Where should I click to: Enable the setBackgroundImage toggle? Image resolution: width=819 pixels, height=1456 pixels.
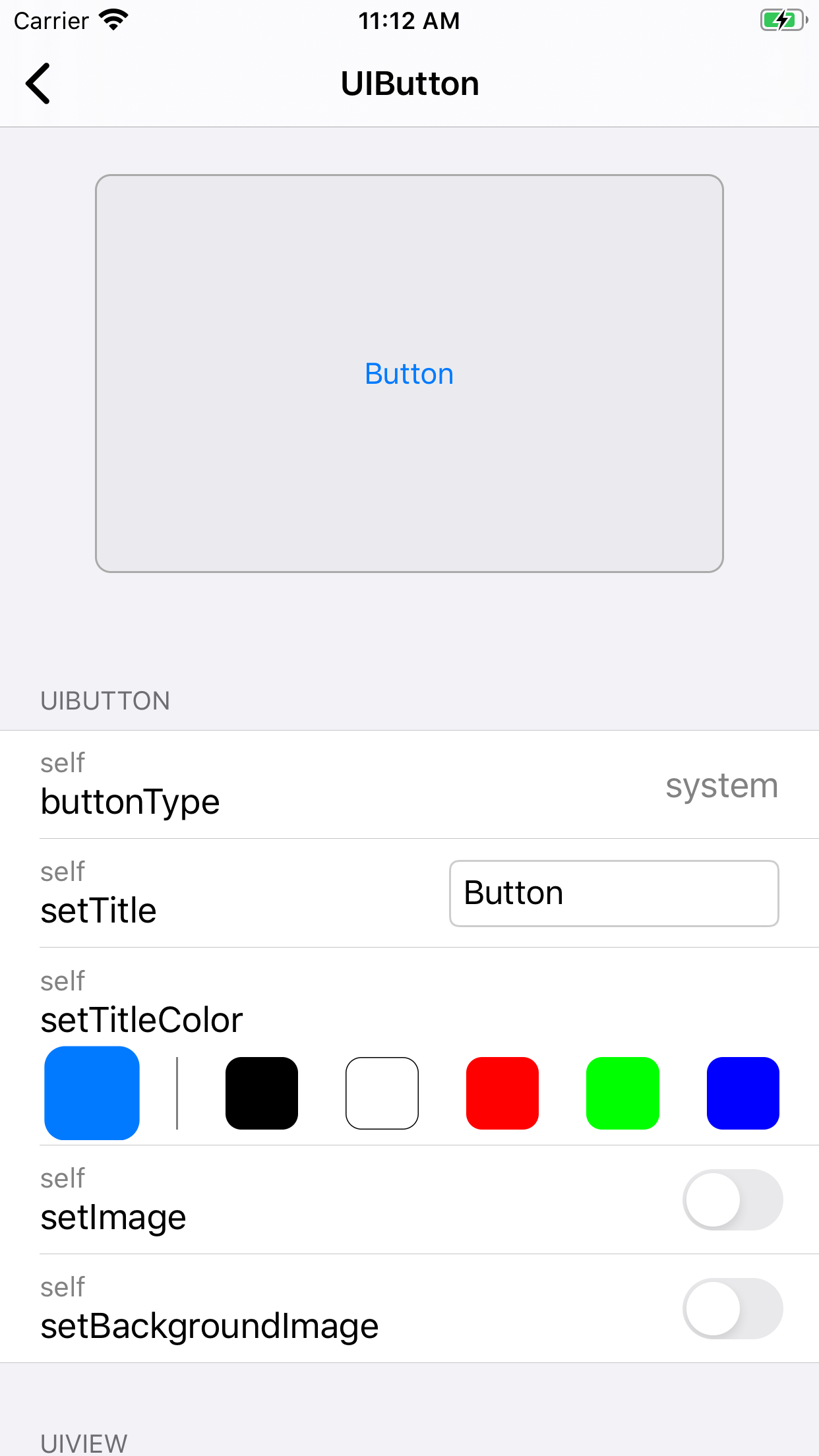(732, 1310)
